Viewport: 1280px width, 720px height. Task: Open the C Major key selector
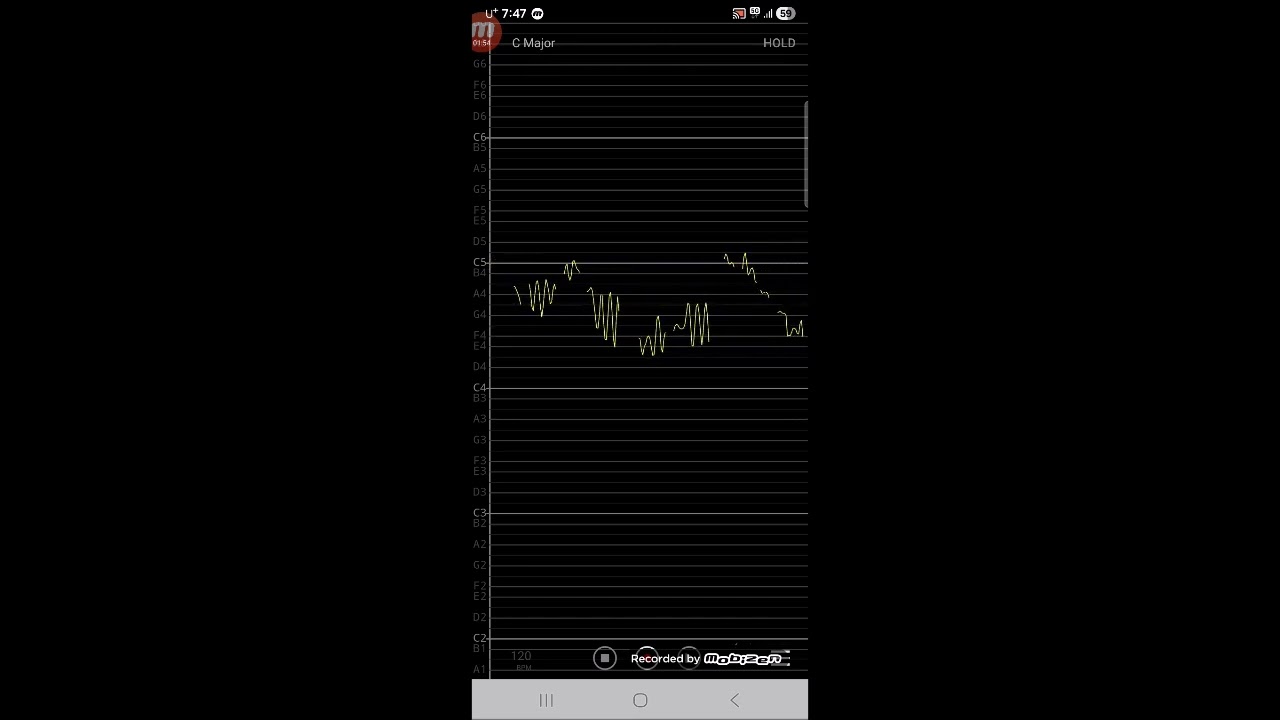pyautogui.click(x=533, y=43)
